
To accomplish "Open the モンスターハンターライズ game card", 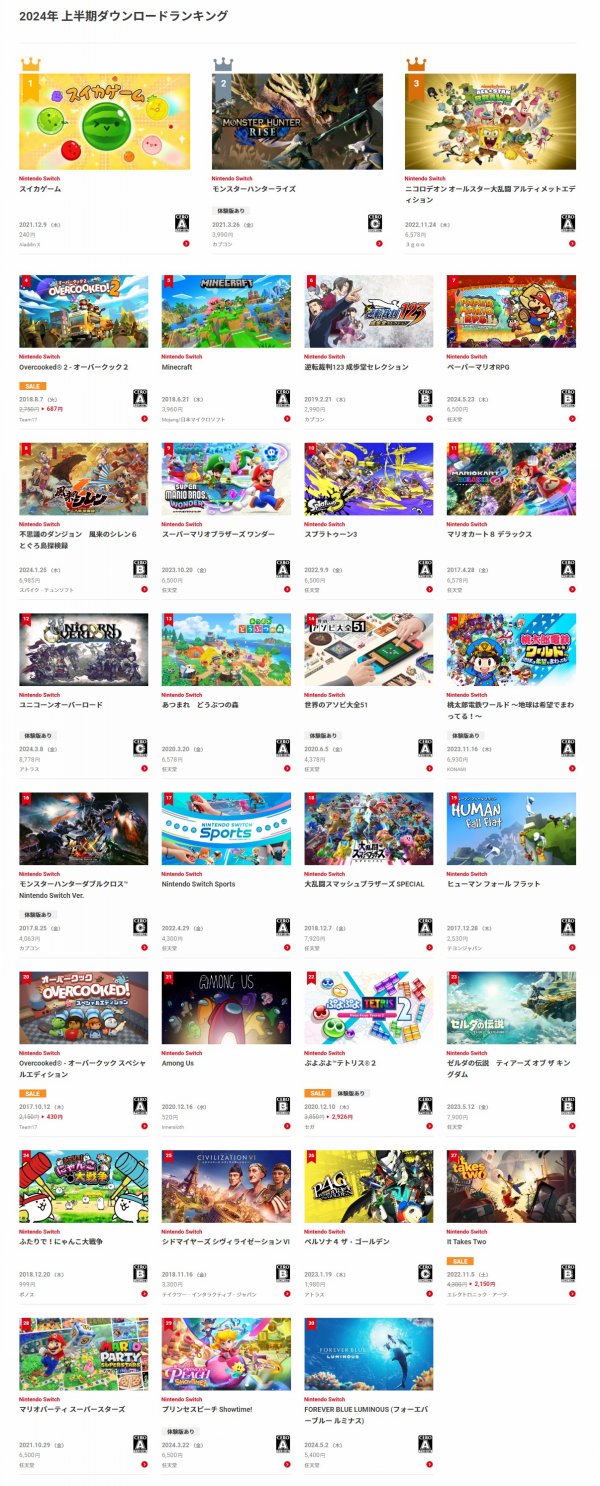I will tap(297, 122).
